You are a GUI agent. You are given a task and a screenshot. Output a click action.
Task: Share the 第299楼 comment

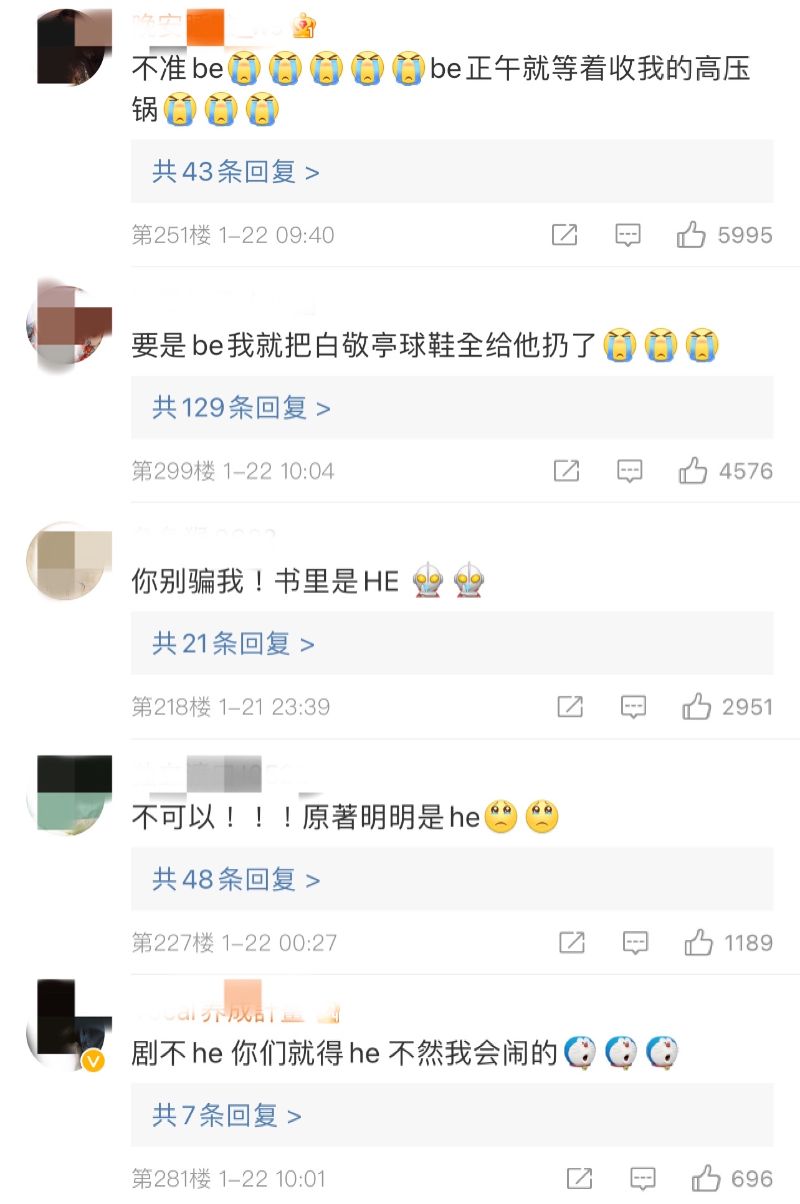pyautogui.click(x=566, y=471)
